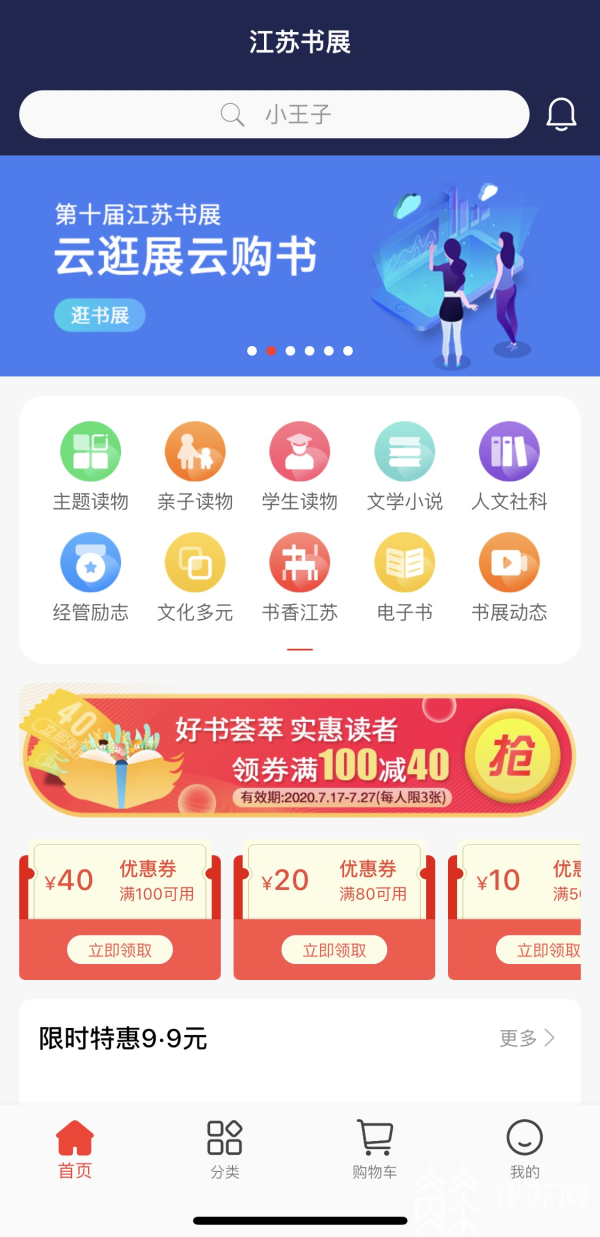Go to the 我的 tab
The height and width of the screenshot is (1237, 600).
coord(524,1149)
